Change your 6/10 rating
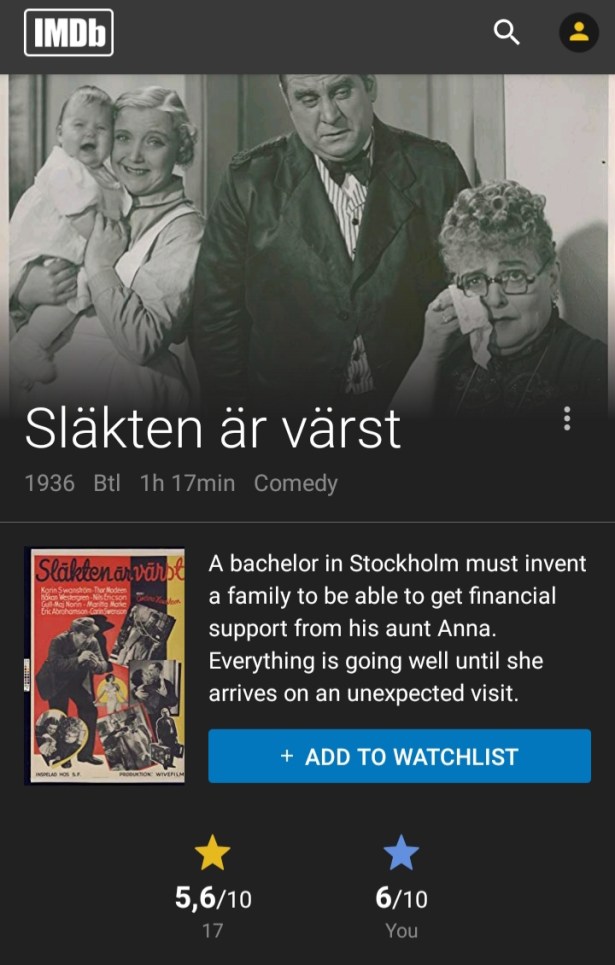The height and width of the screenshot is (965, 615). (401, 887)
